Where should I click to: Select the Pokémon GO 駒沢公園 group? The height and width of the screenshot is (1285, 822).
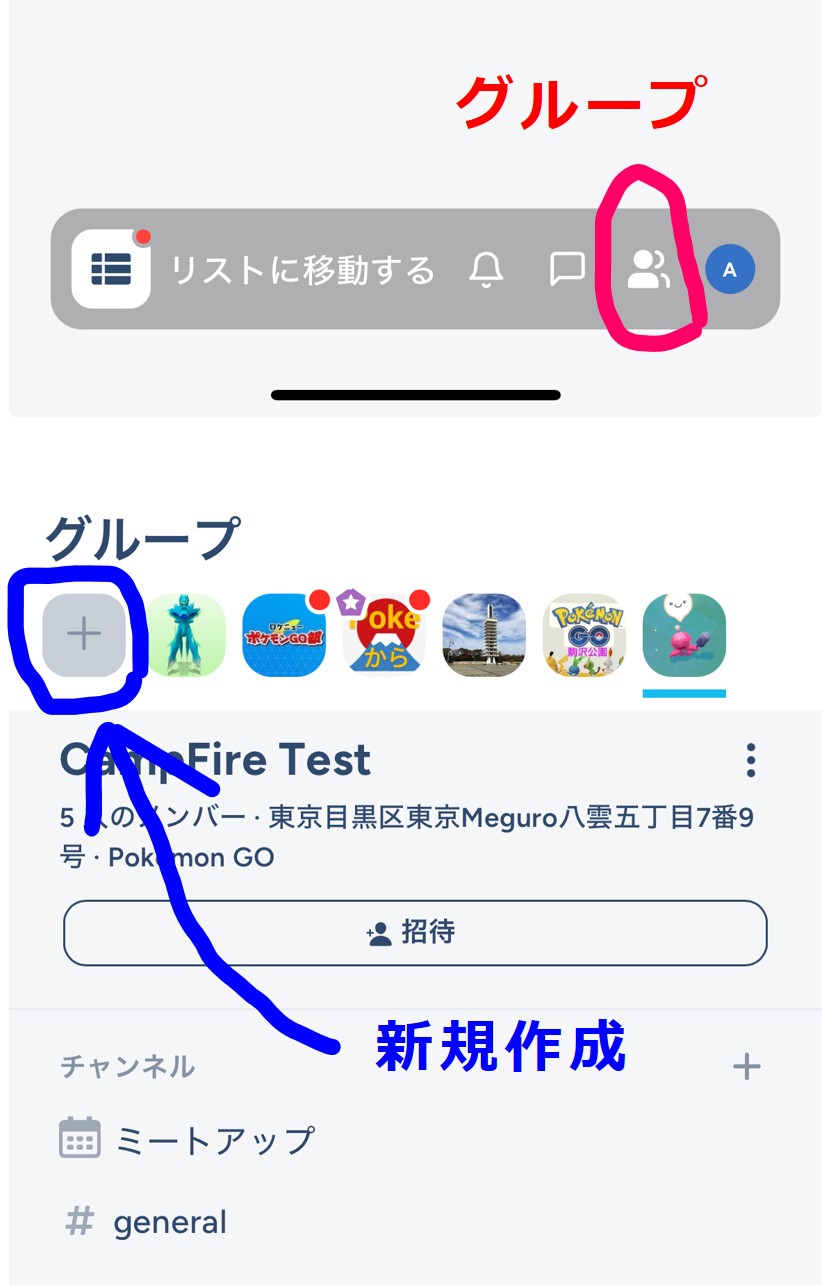pyautogui.click(x=584, y=635)
